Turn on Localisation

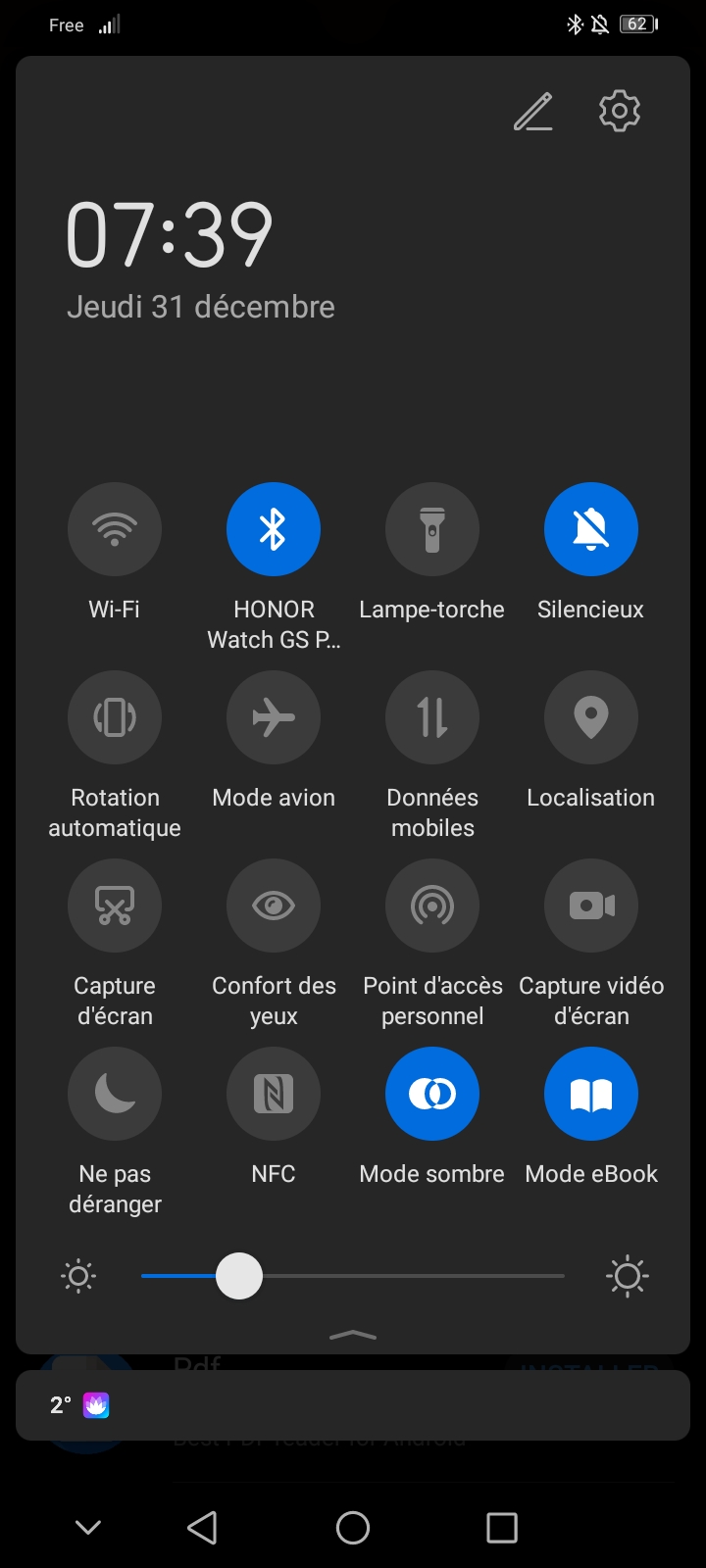[591, 717]
